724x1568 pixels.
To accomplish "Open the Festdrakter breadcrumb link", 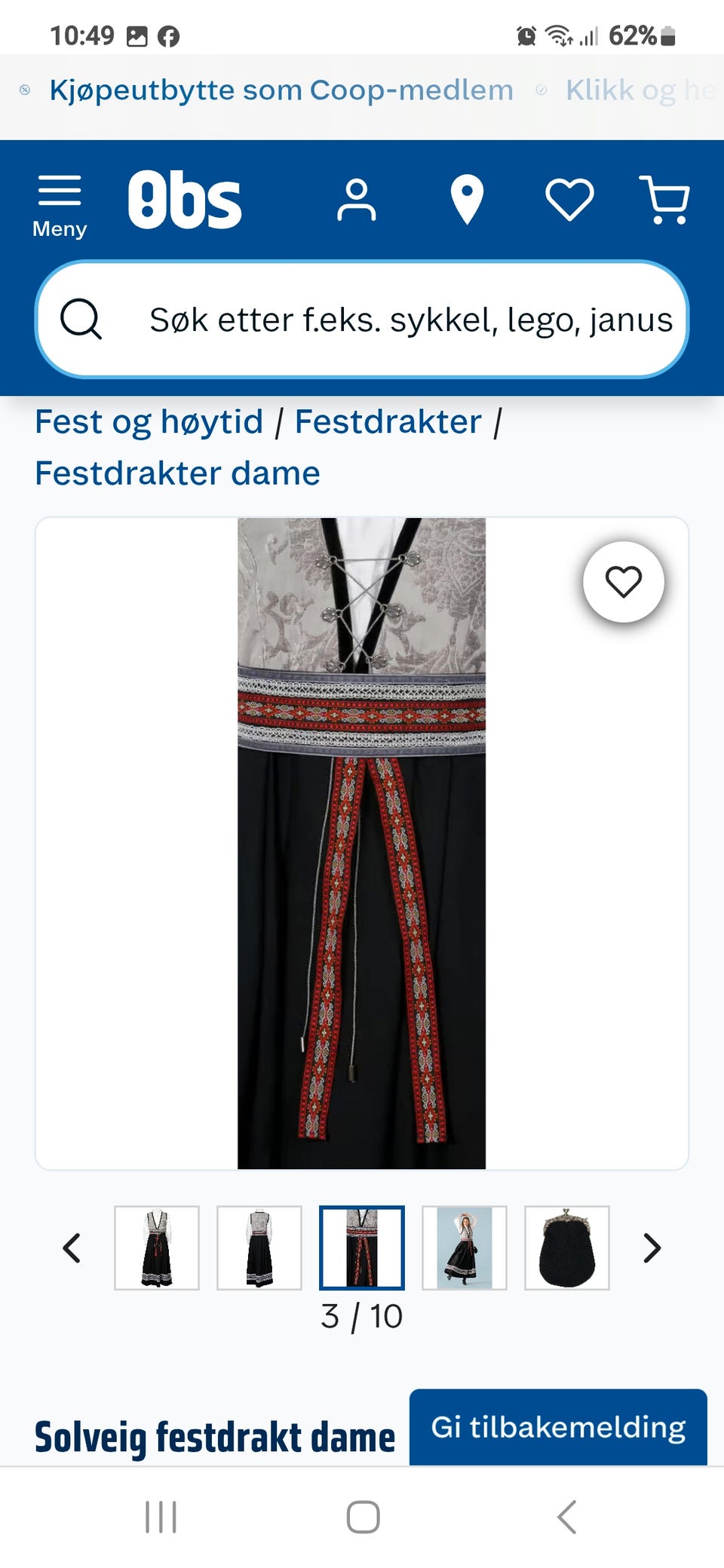I will tap(388, 421).
